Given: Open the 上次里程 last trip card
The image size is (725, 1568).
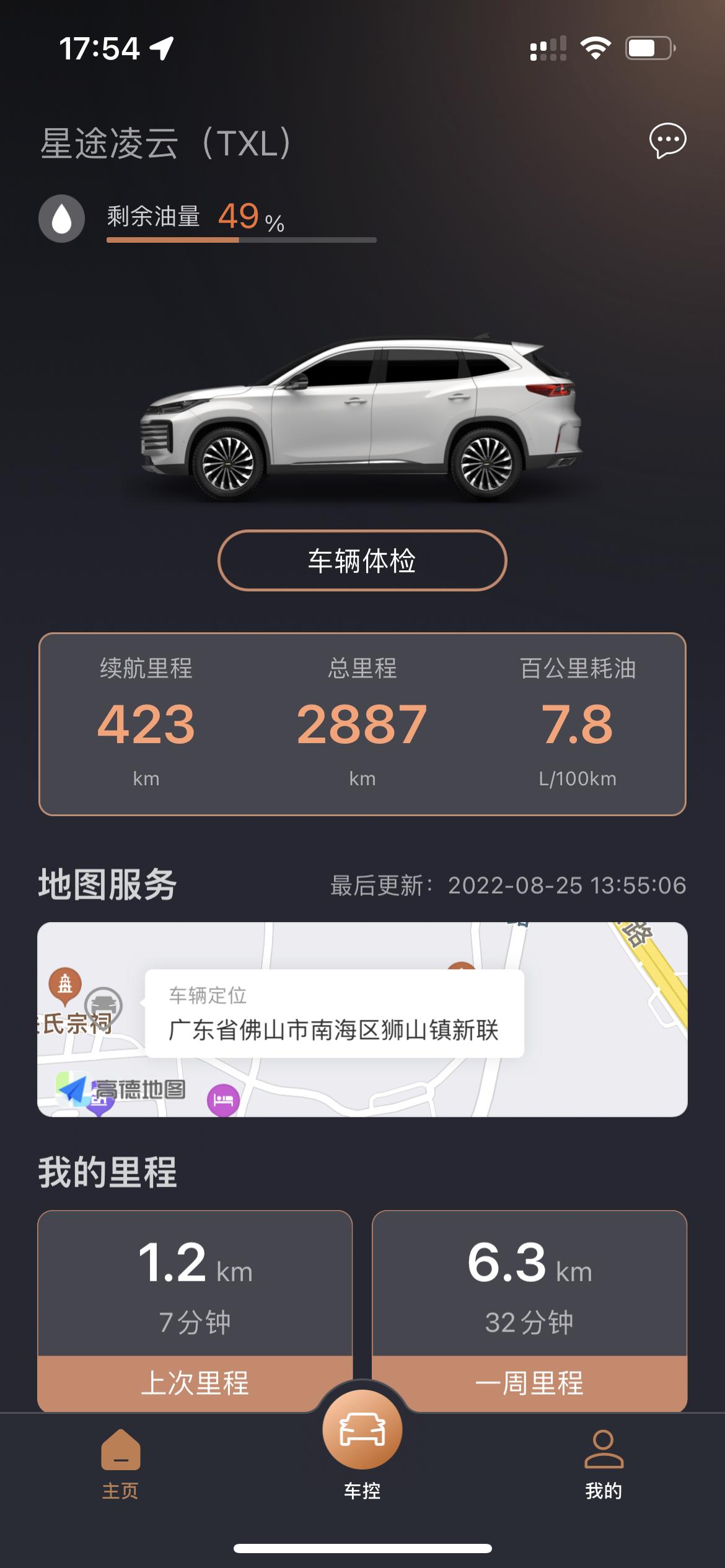Looking at the screenshot, I should click(x=195, y=1311).
